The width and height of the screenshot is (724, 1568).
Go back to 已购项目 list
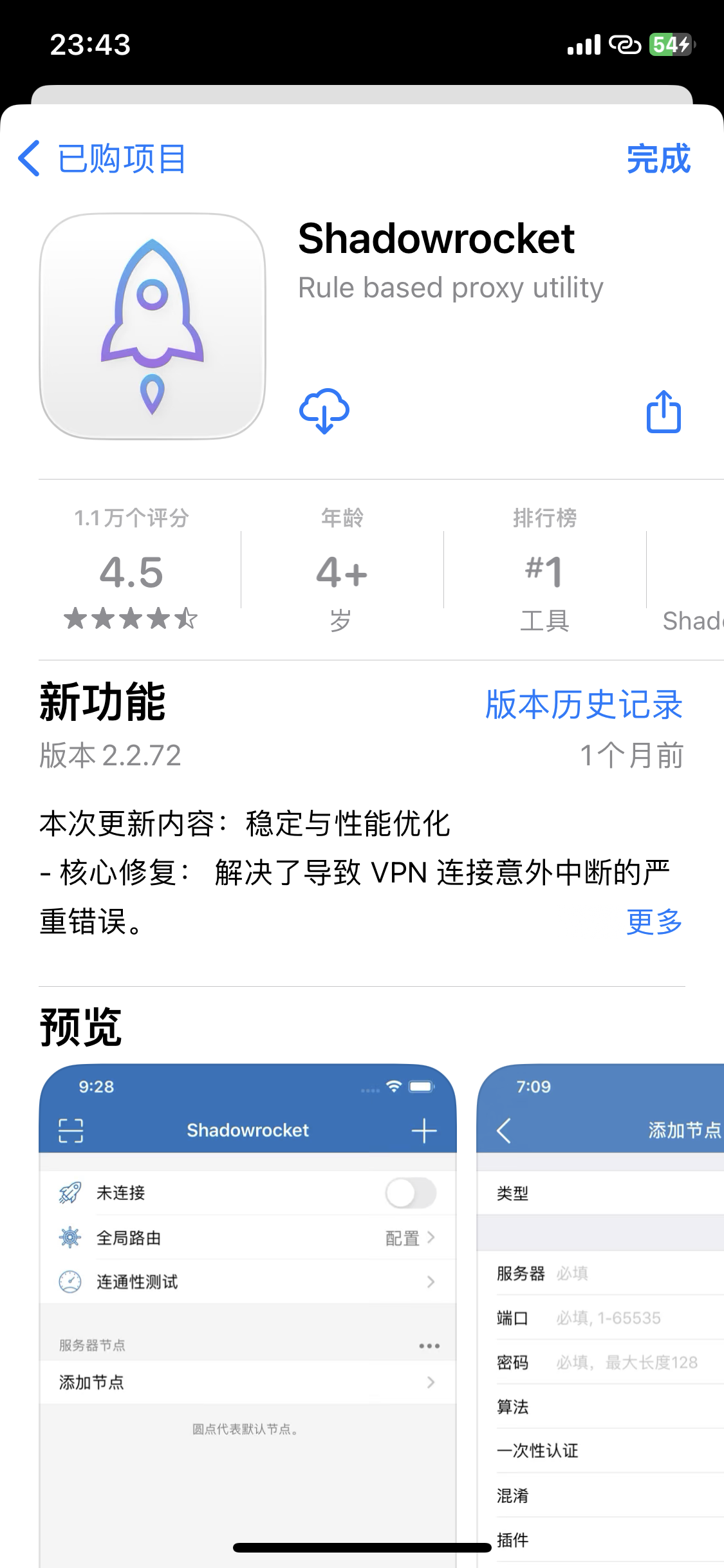click(x=102, y=158)
